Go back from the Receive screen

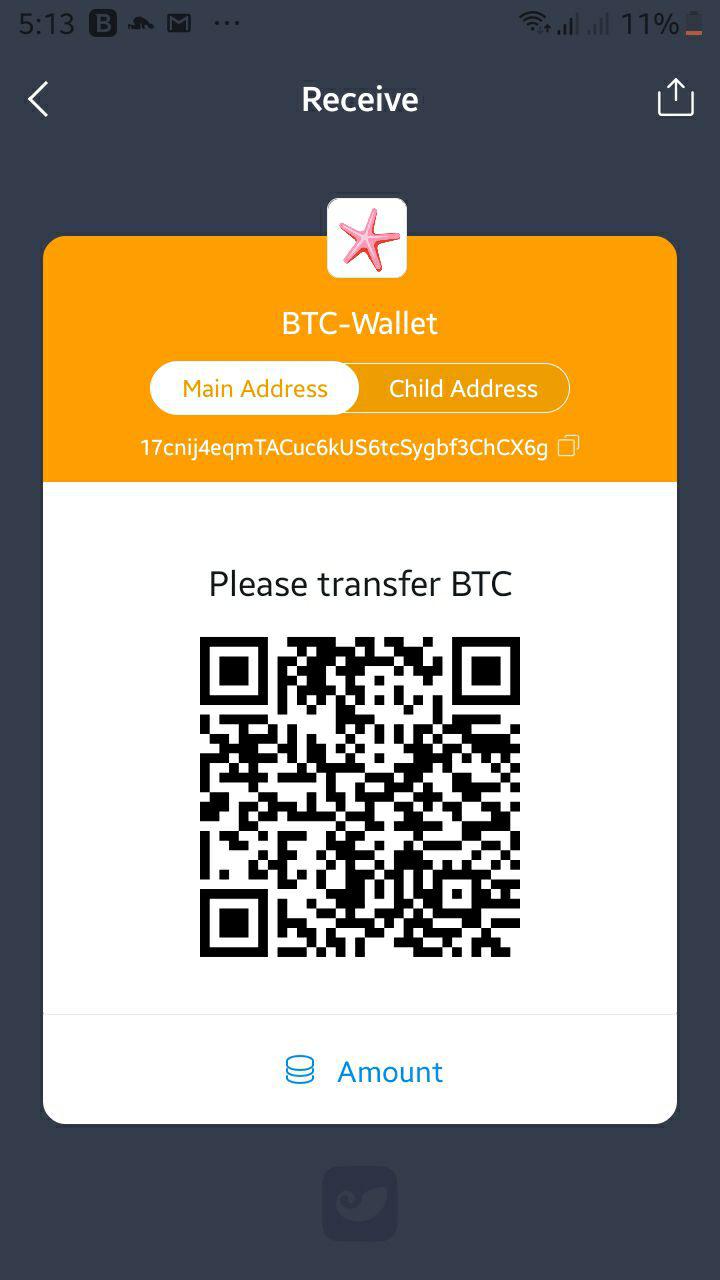(x=38, y=99)
